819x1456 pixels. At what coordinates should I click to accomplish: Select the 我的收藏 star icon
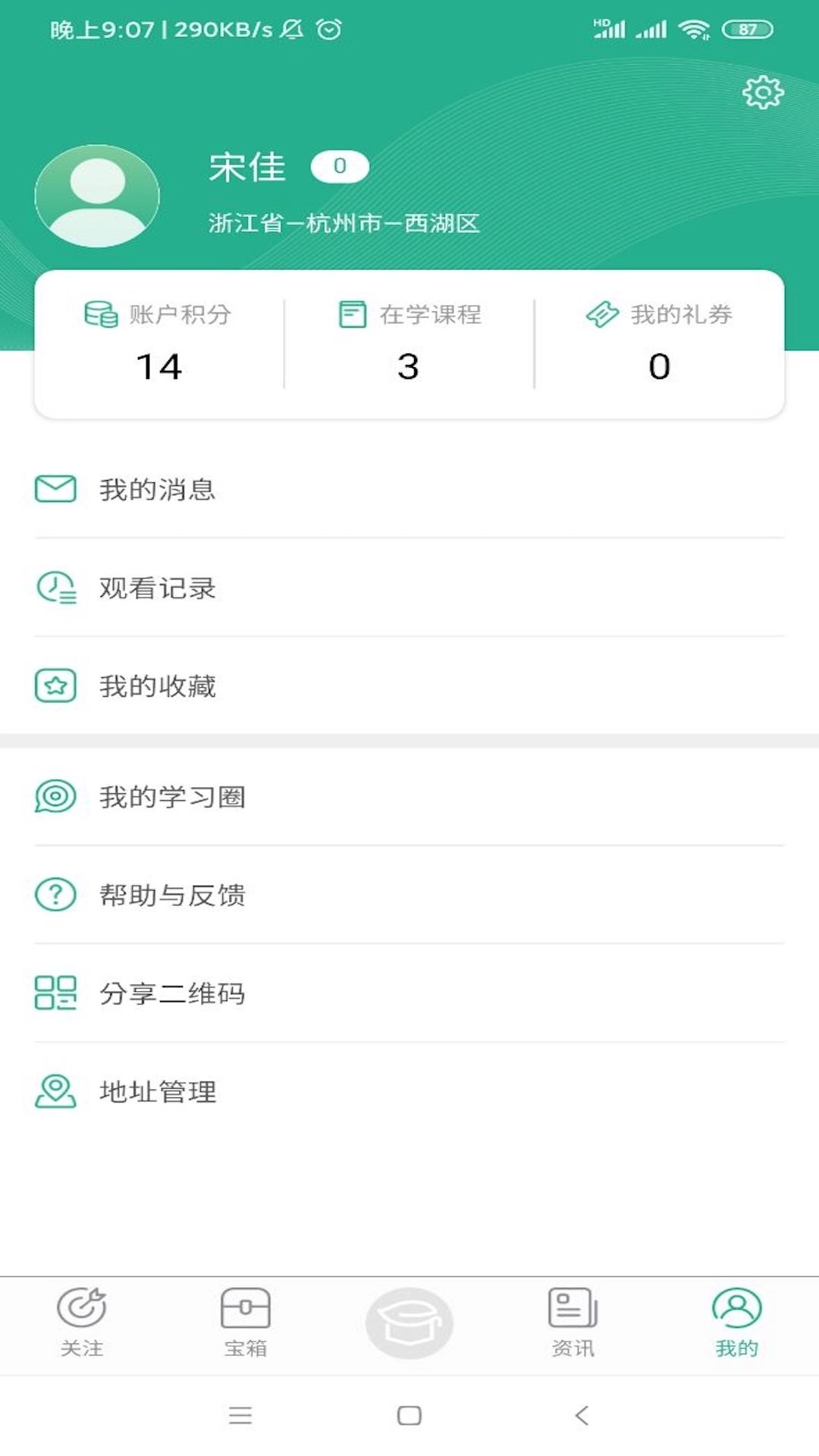pyautogui.click(x=55, y=687)
